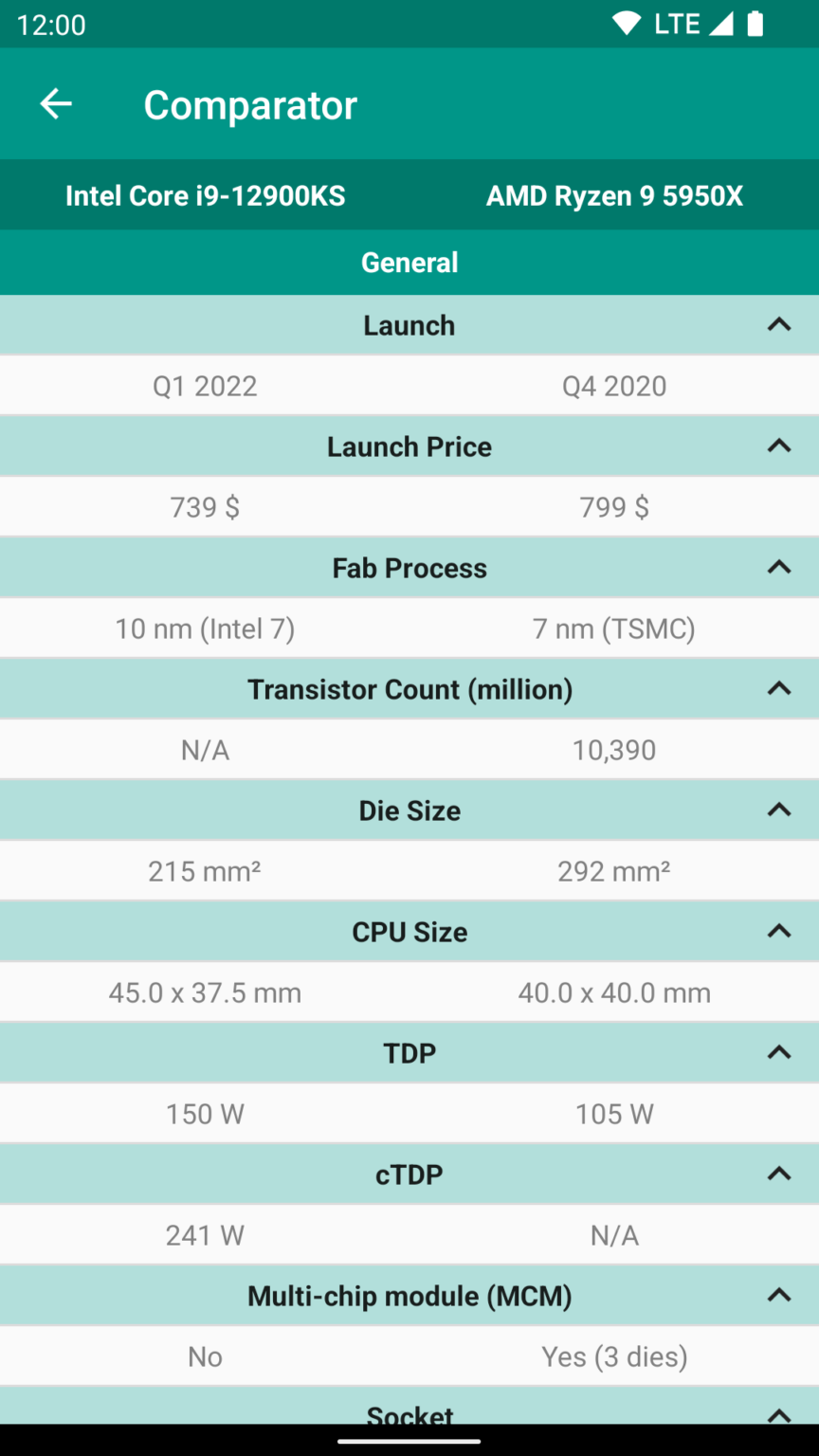Tap the LTE signal strength indicator
This screenshot has height=1456, width=819.
[720, 24]
